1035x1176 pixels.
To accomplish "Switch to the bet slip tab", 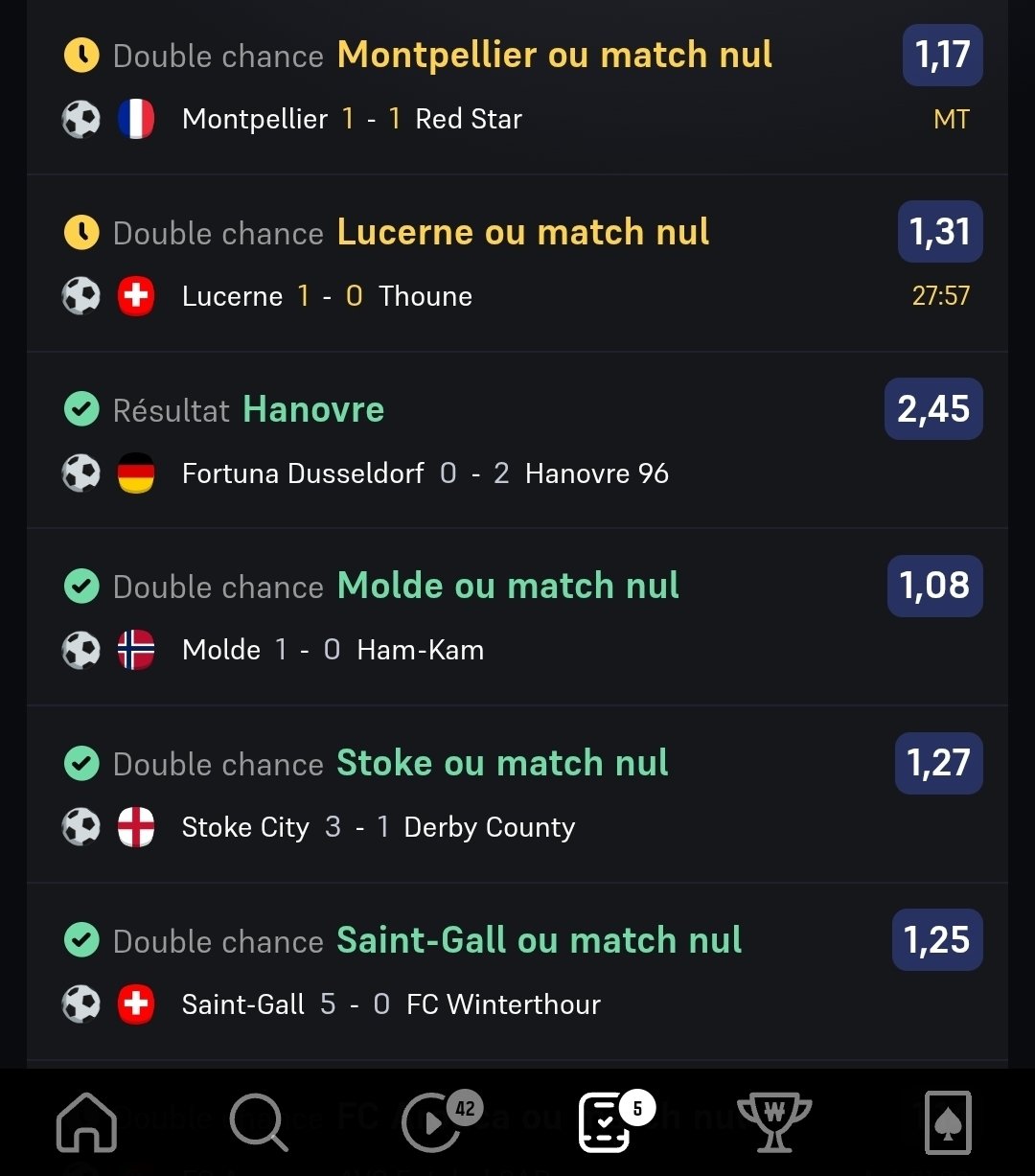I will 606,1122.
